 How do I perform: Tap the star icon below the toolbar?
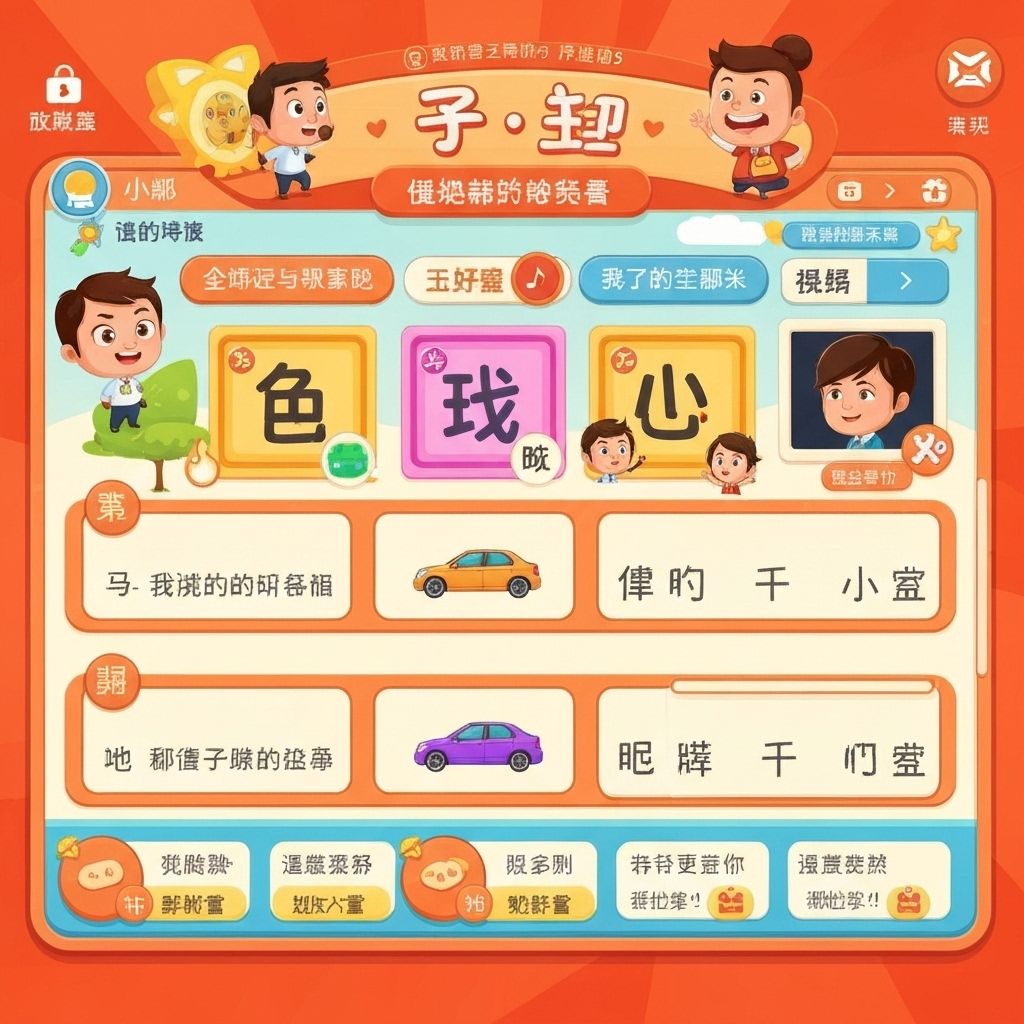(942, 236)
